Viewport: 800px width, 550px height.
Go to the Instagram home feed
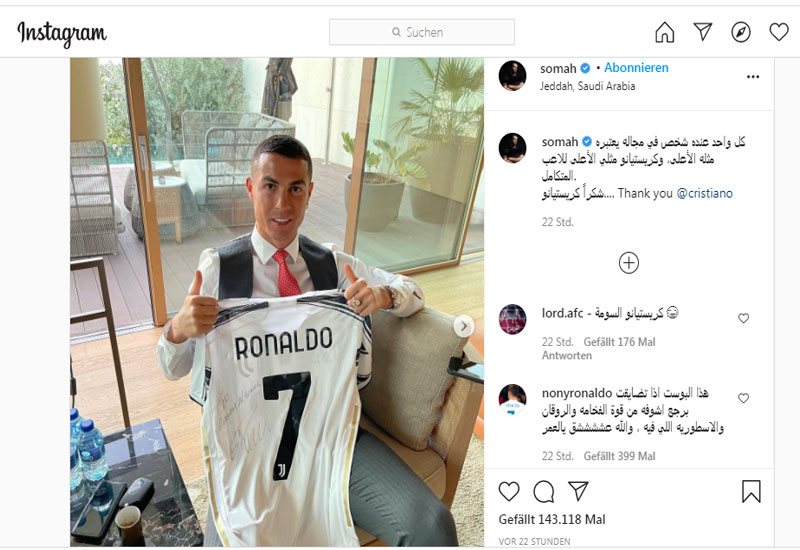click(x=665, y=32)
